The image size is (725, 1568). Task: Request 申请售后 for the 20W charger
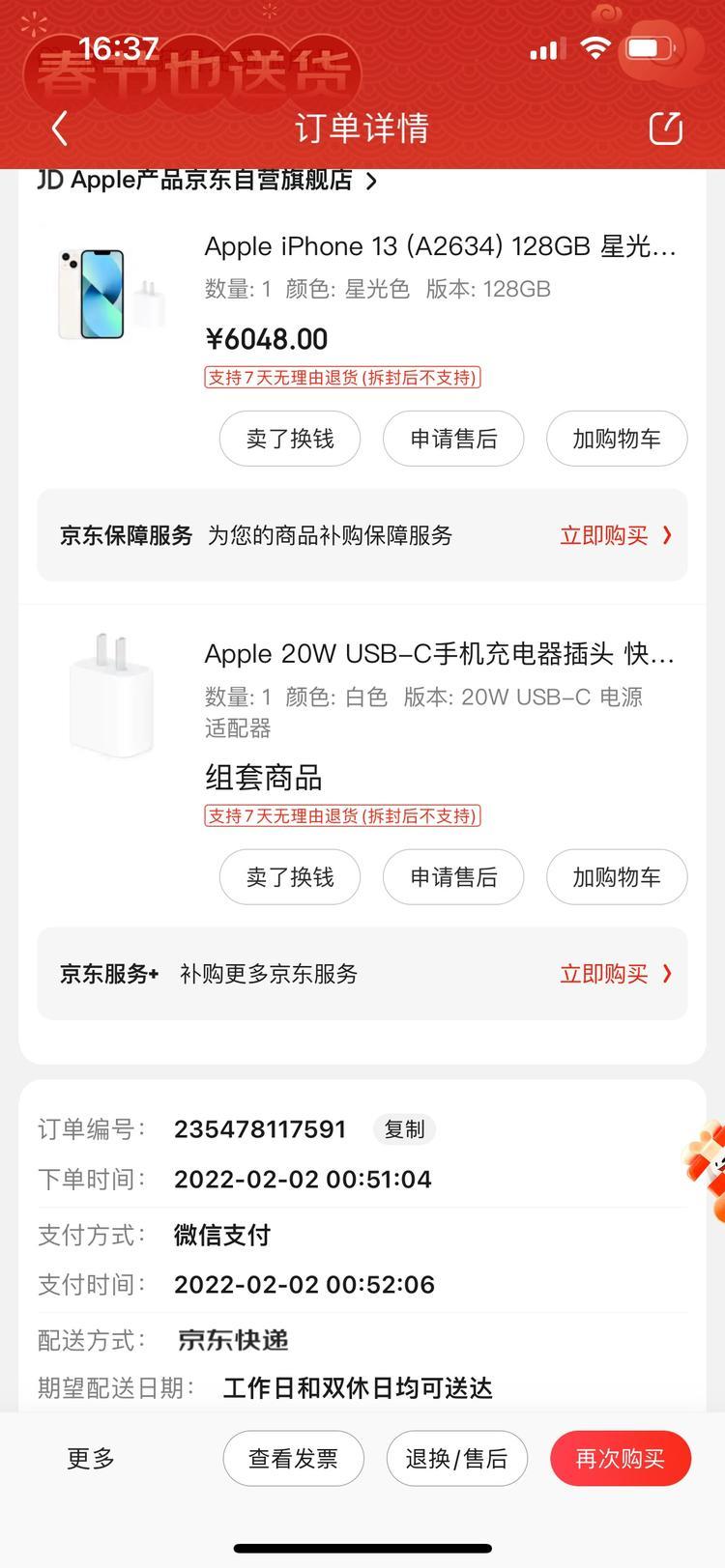point(453,877)
